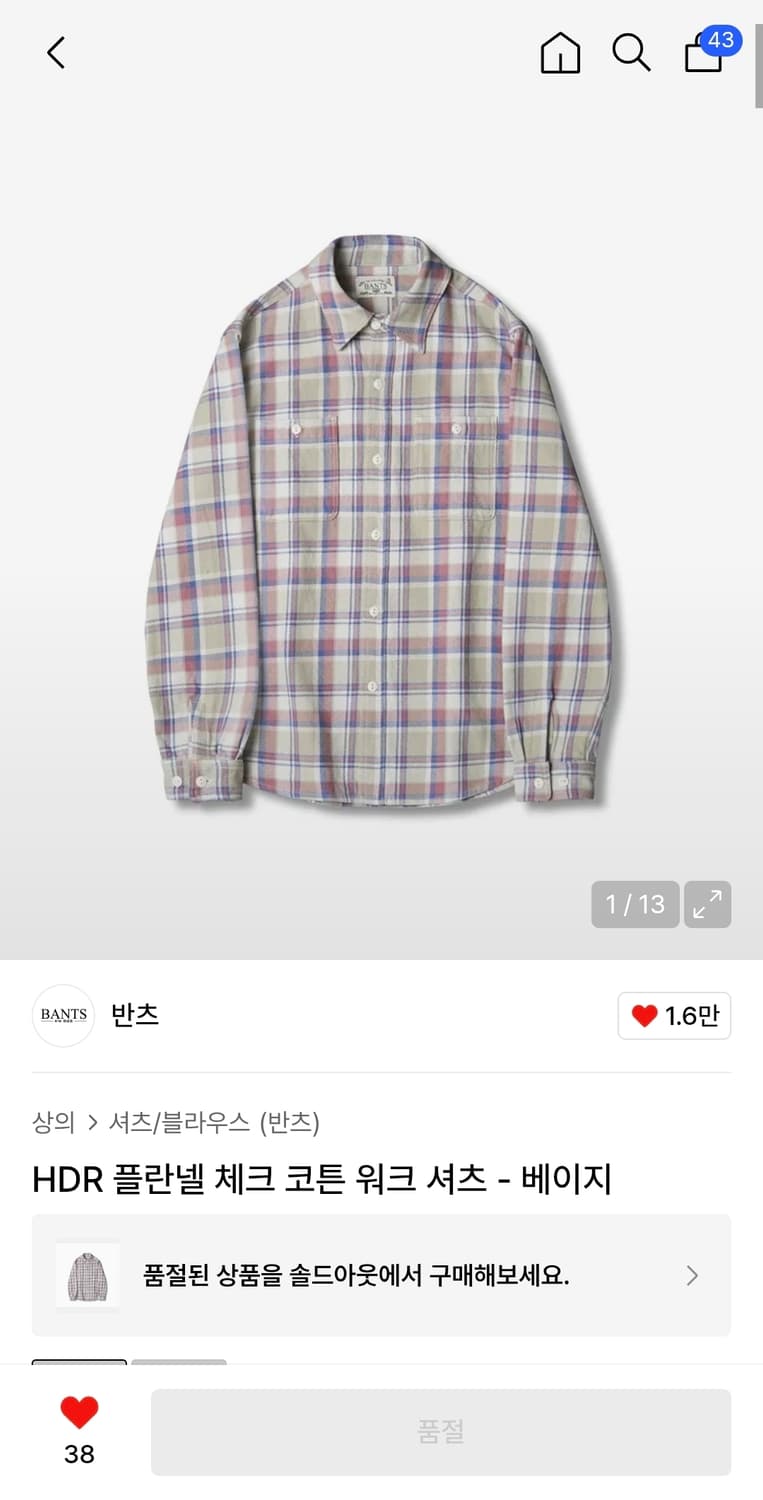Open the home screen icon

click(560, 55)
